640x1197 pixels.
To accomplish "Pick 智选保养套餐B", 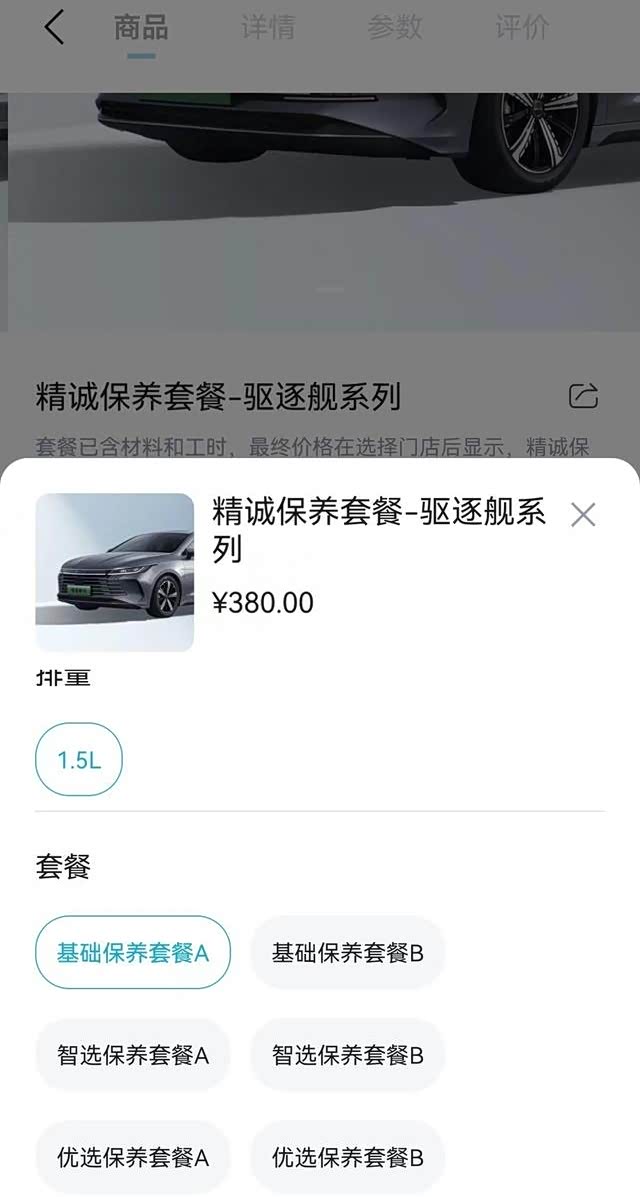I will coord(347,1054).
